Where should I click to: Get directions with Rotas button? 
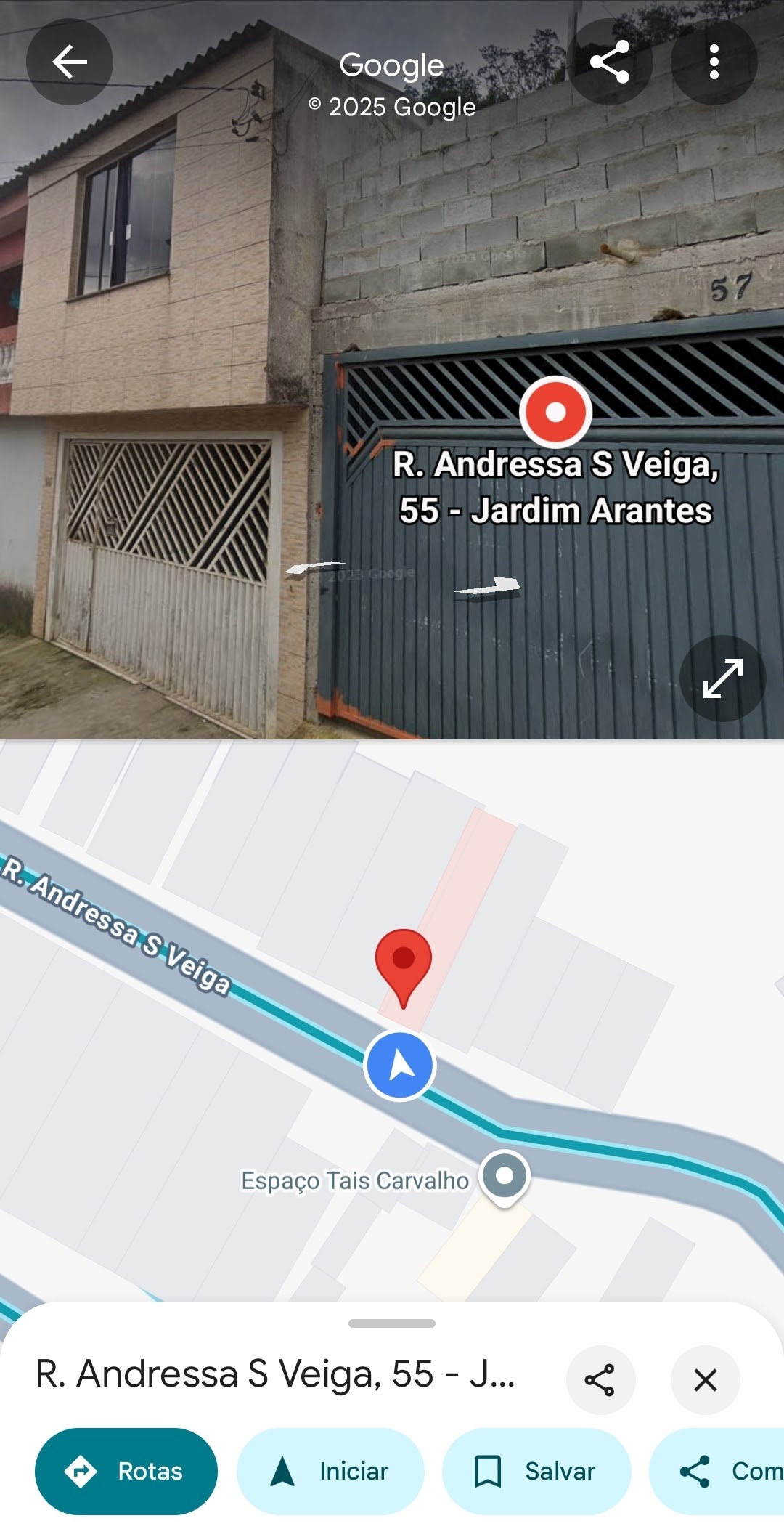pyautogui.click(x=126, y=1472)
